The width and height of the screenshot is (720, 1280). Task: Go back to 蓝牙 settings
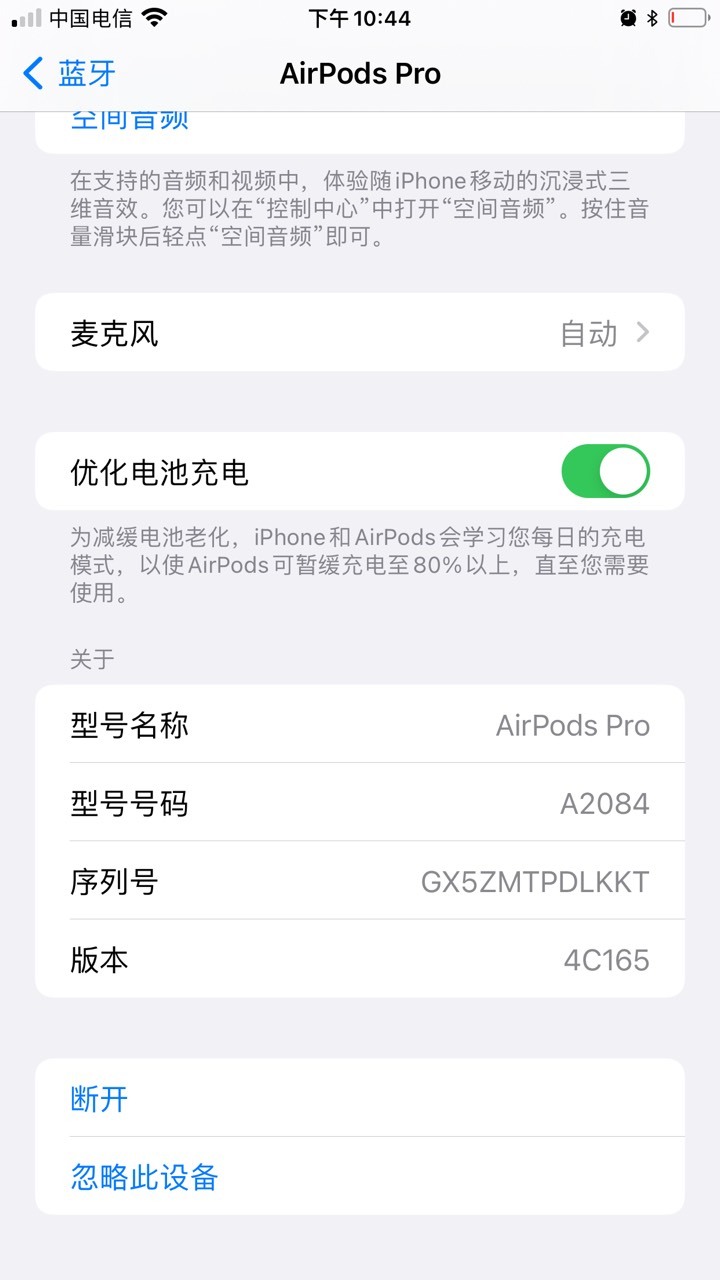click(69, 73)
